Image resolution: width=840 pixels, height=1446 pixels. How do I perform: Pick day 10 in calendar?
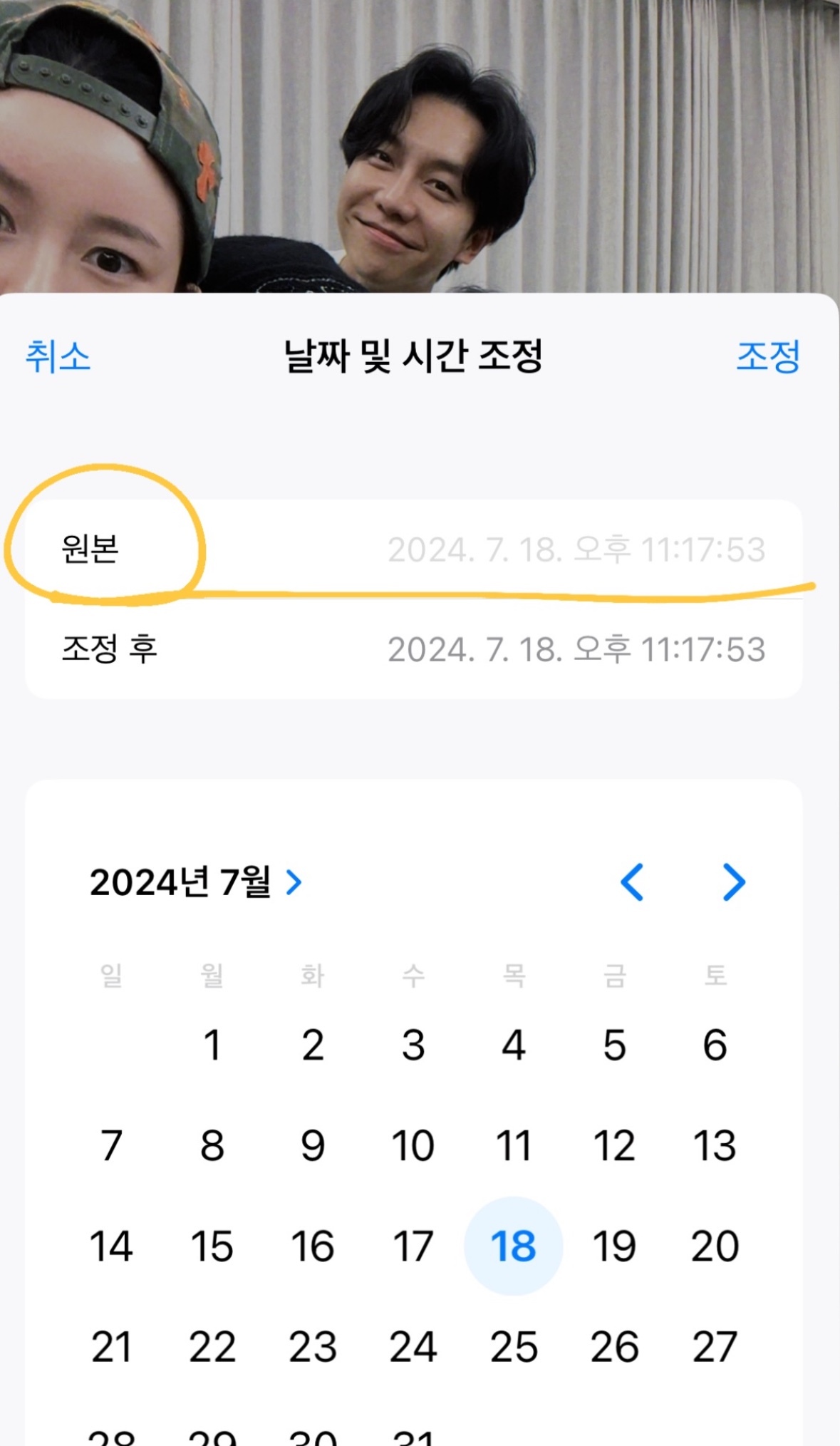point(413,1146)
